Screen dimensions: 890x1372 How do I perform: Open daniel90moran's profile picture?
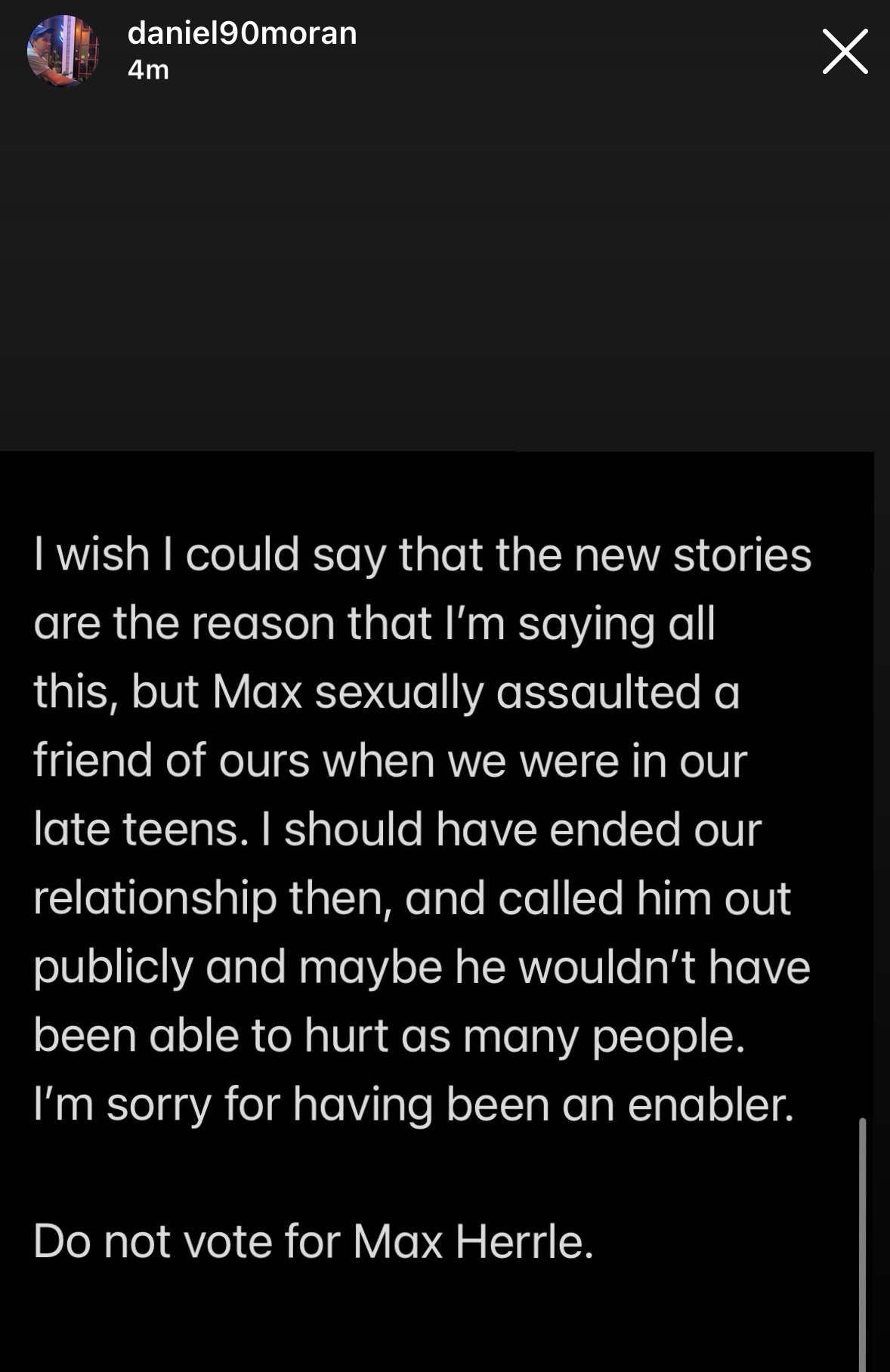click(x=63, y=51)
